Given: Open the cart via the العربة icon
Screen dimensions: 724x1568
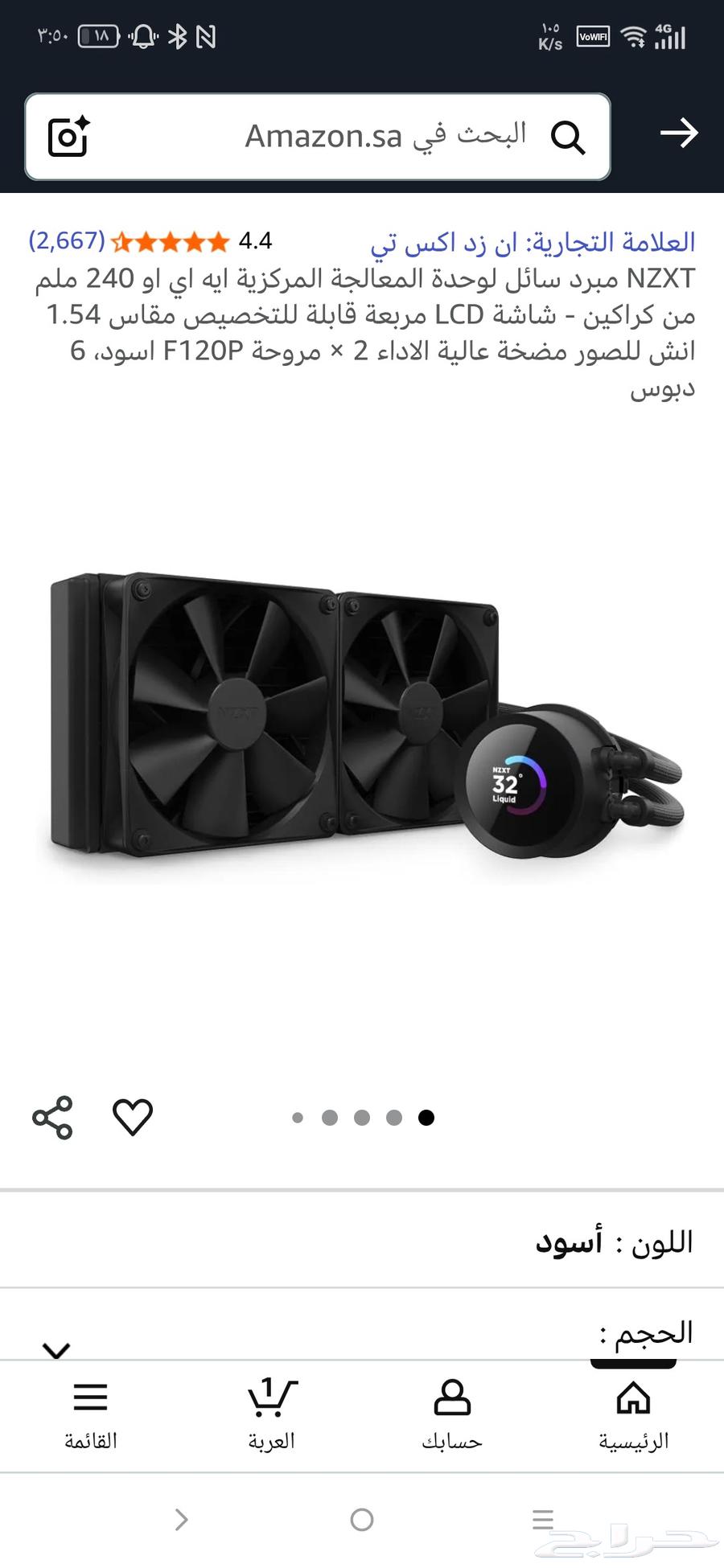Looking at the screenshot, I should tap(274, 1399).
